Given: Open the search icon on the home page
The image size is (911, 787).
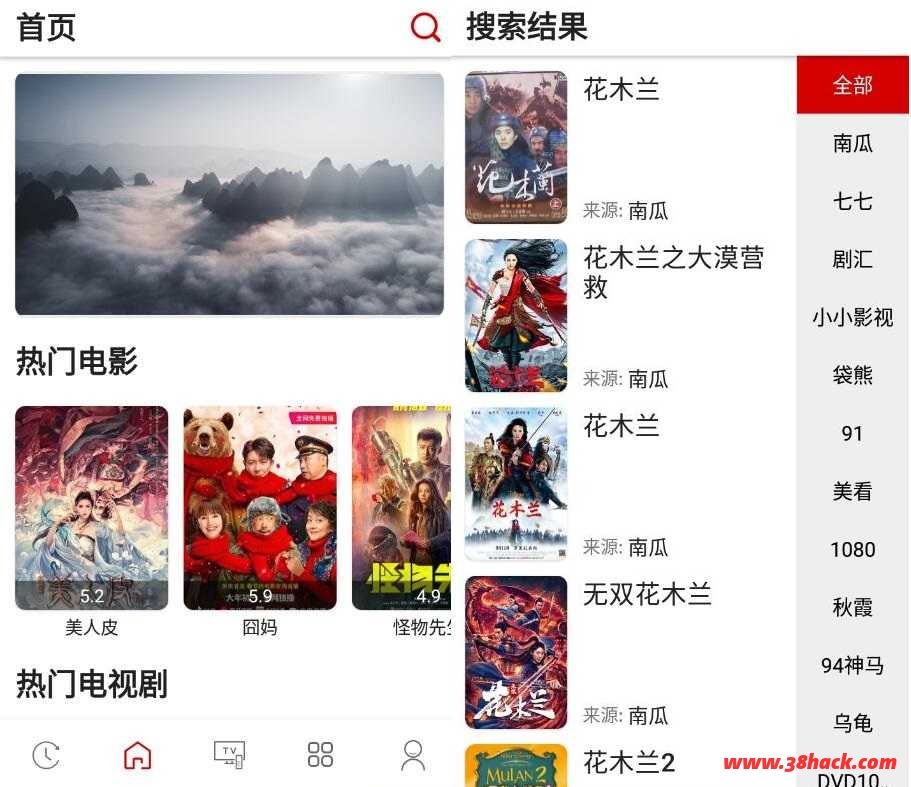Looking at the screenshot, I should click(x=425, y=27).
